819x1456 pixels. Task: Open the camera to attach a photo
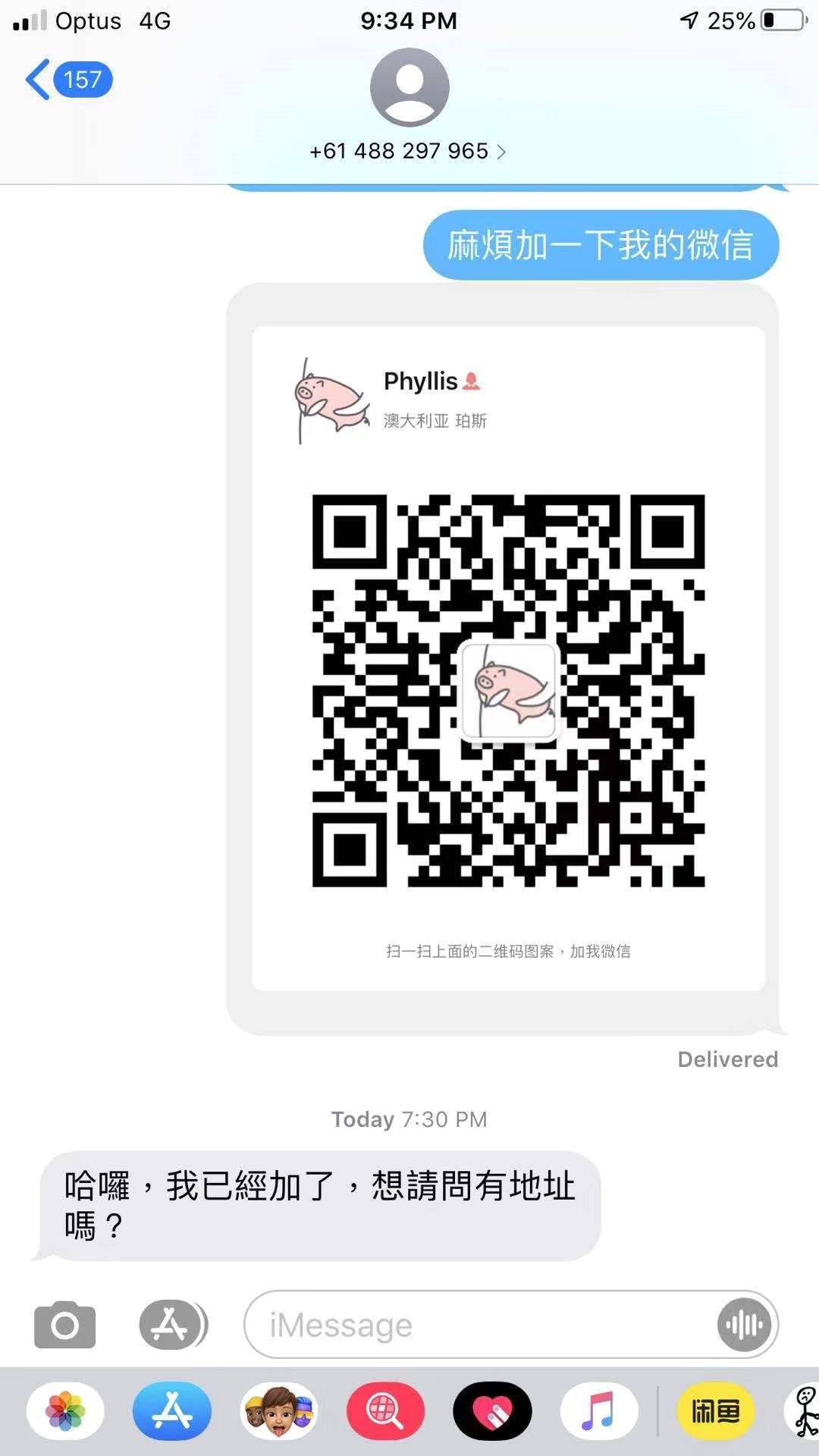(x=64, y=1325)
